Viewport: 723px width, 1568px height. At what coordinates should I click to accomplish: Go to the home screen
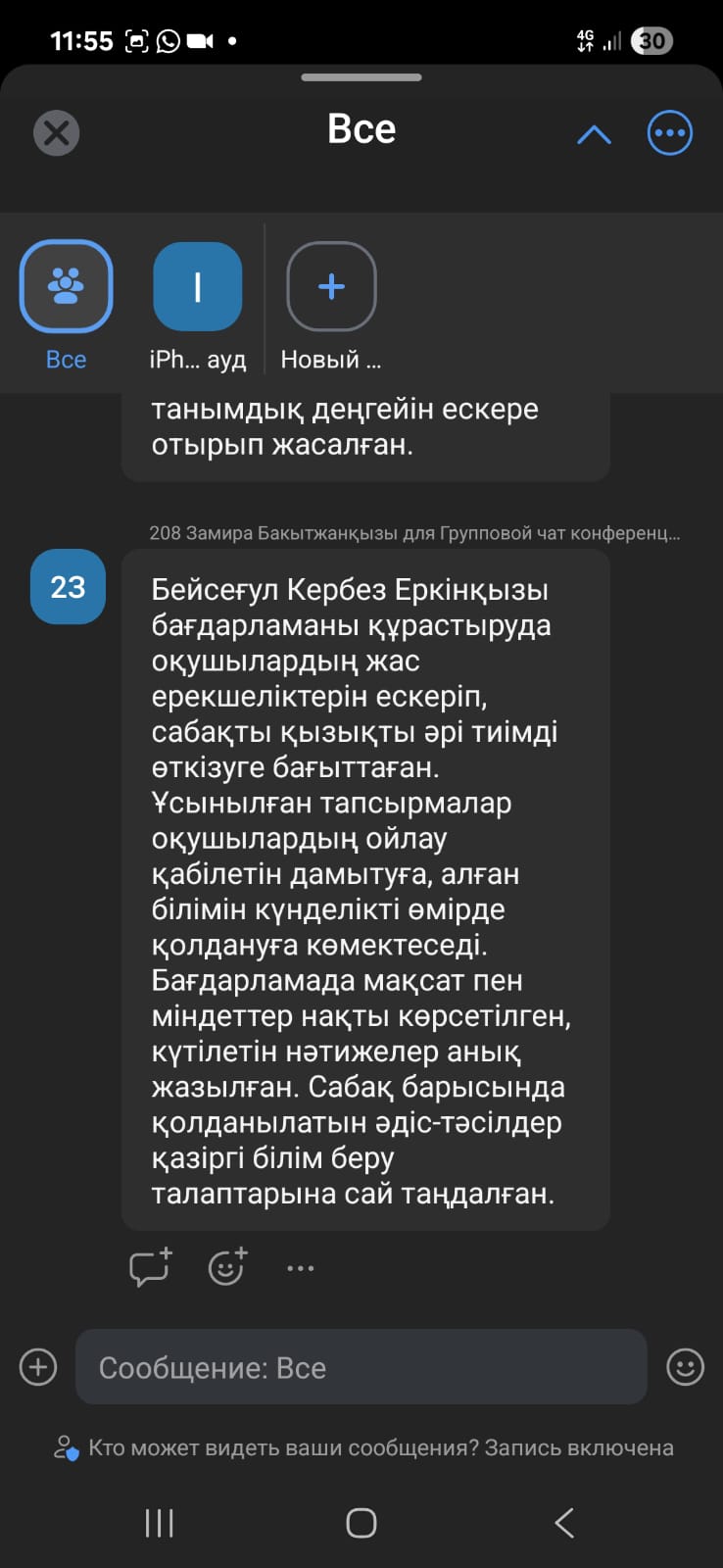click(361, 1522)
